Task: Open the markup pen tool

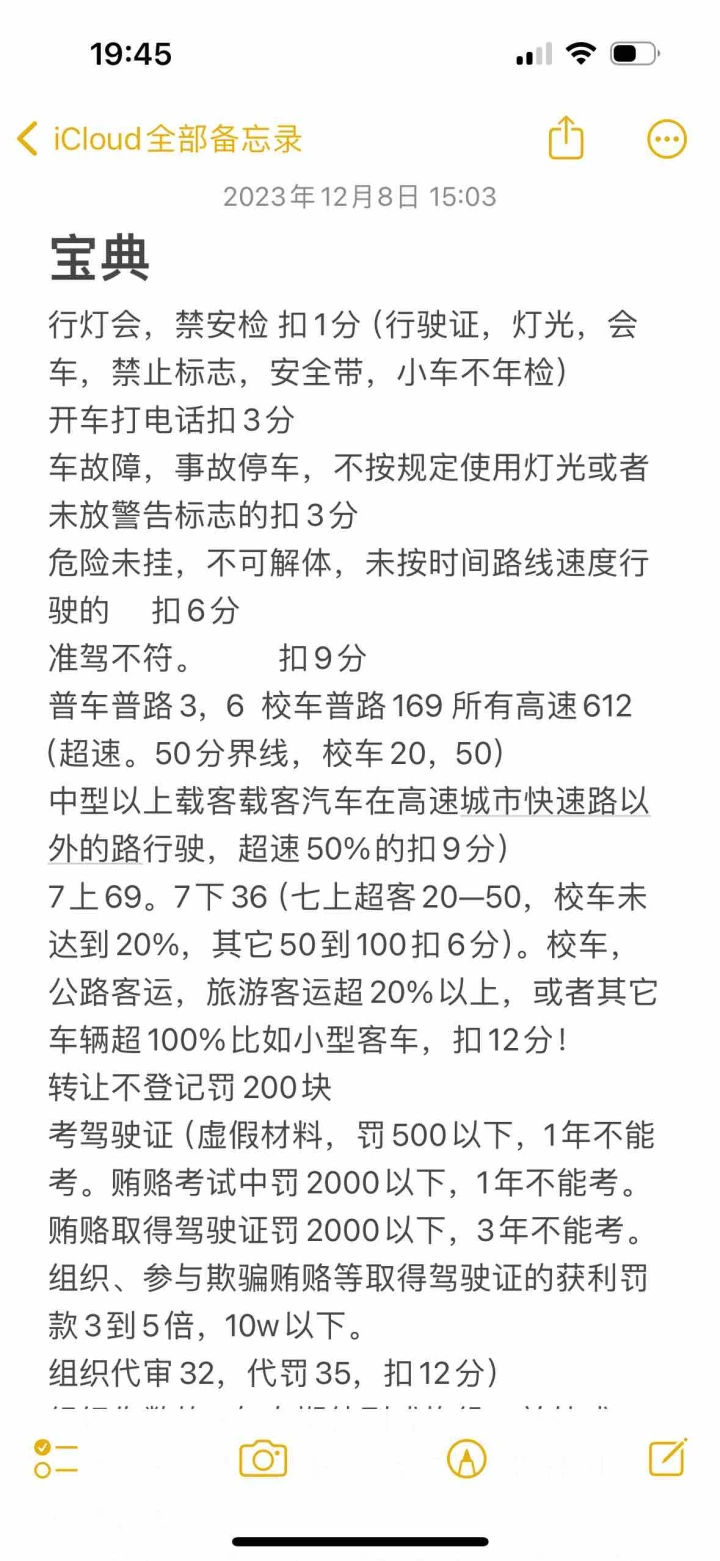Action: click(x=466, y=1458)
